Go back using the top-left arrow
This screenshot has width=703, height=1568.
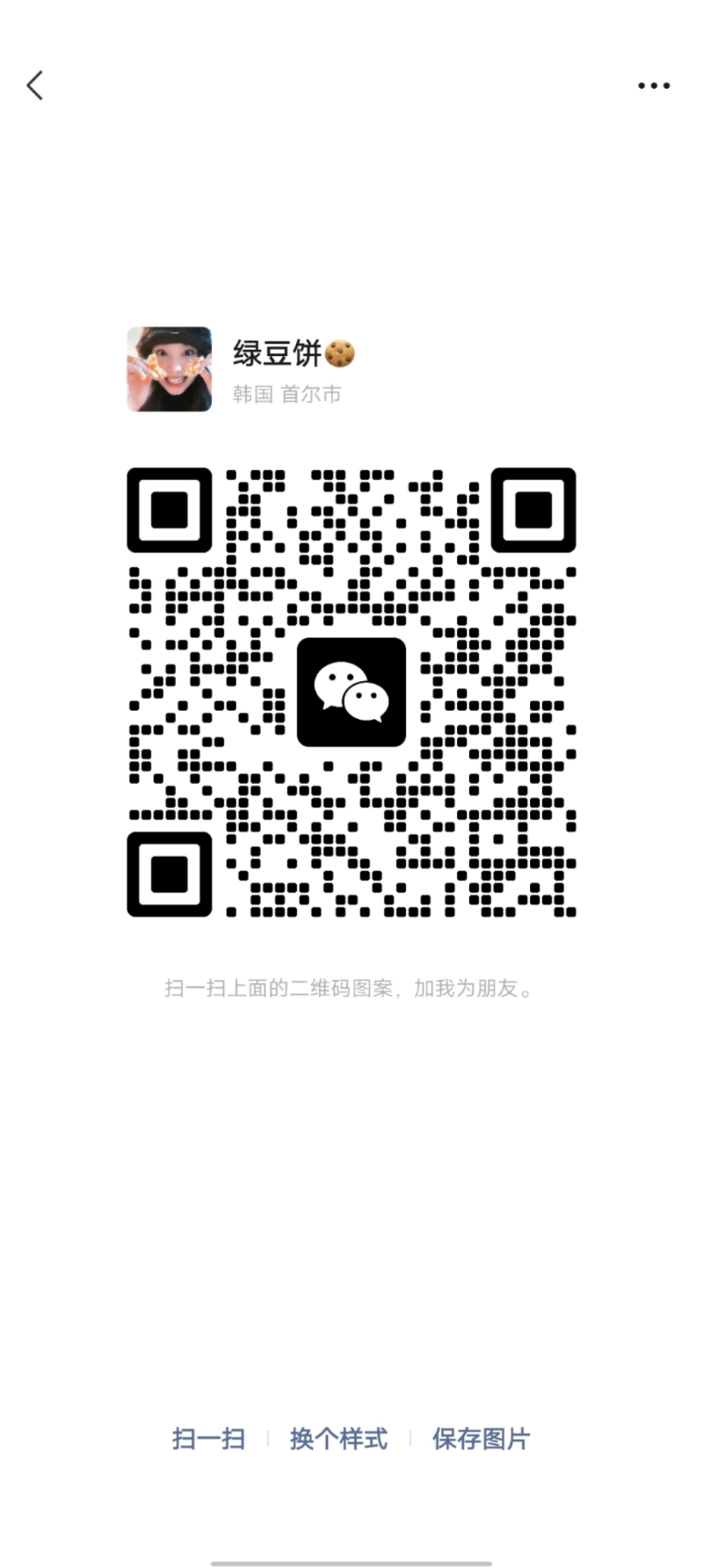pyautogui.click(x=35, y=86)
